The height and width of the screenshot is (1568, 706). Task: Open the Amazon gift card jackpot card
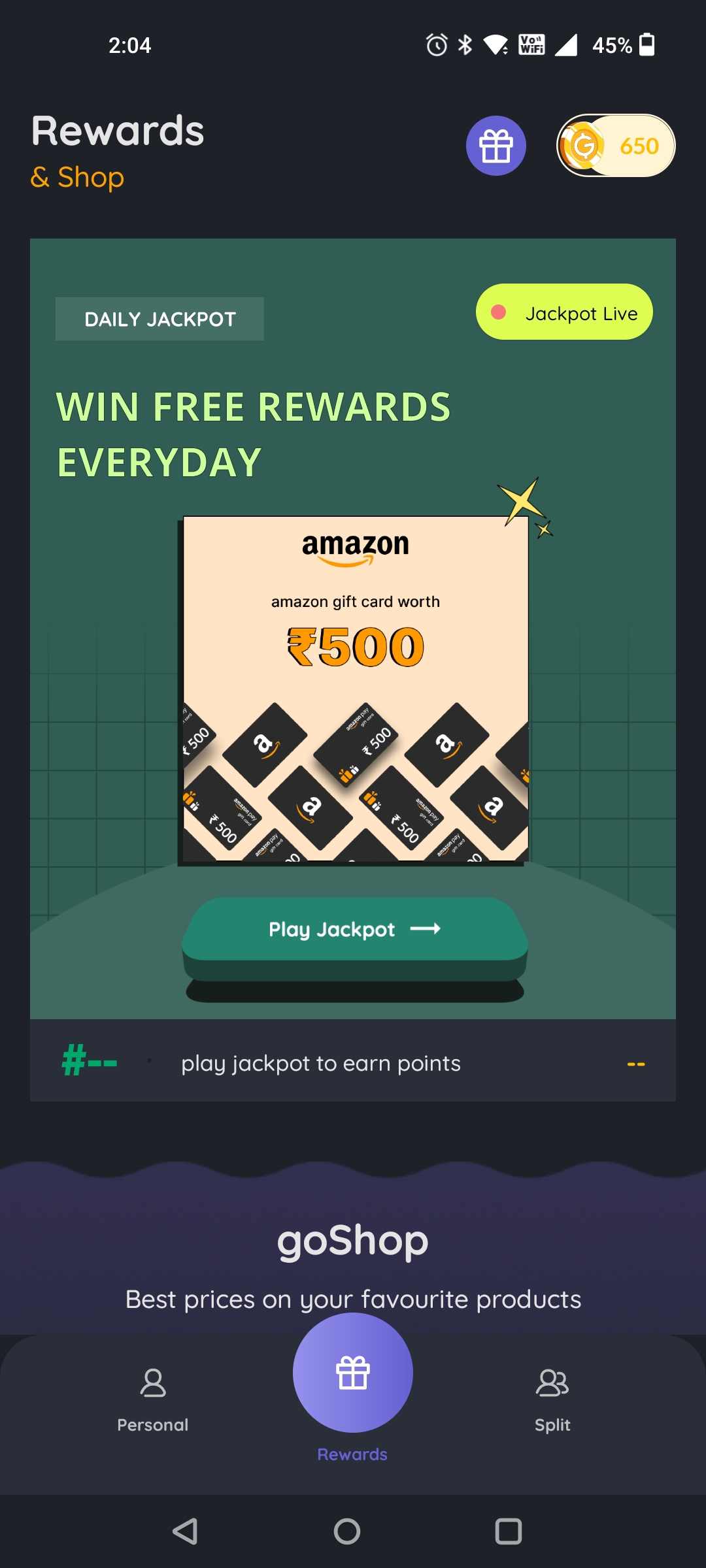point(355,689)
